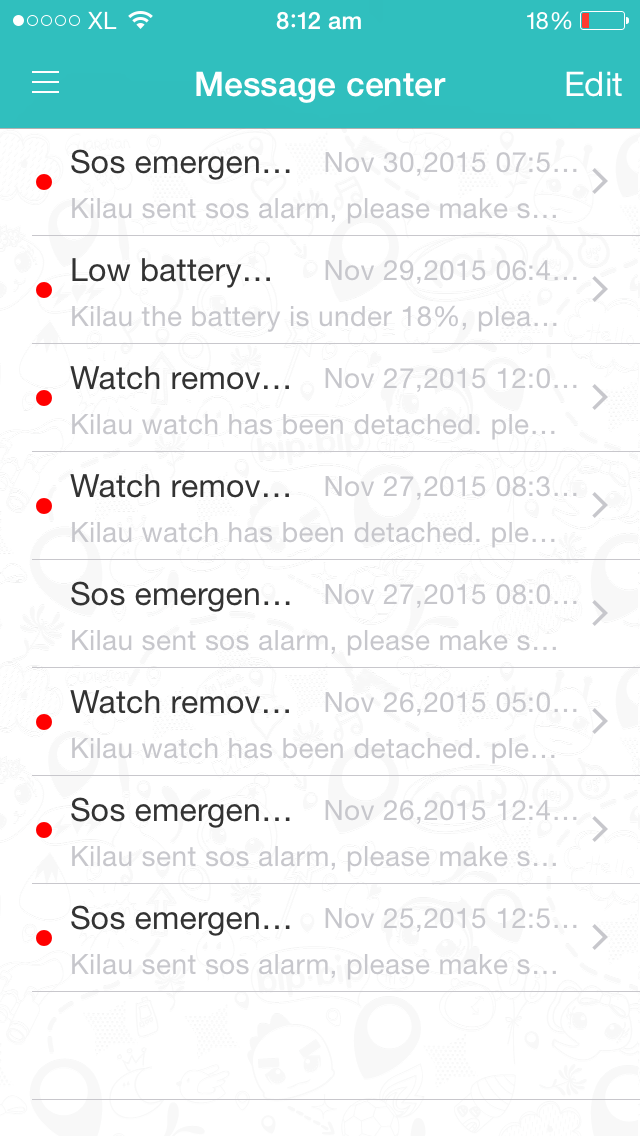Open the Nov 26 Watch removed alert
Screen dimensions: 640x1136
coord(320,723)
